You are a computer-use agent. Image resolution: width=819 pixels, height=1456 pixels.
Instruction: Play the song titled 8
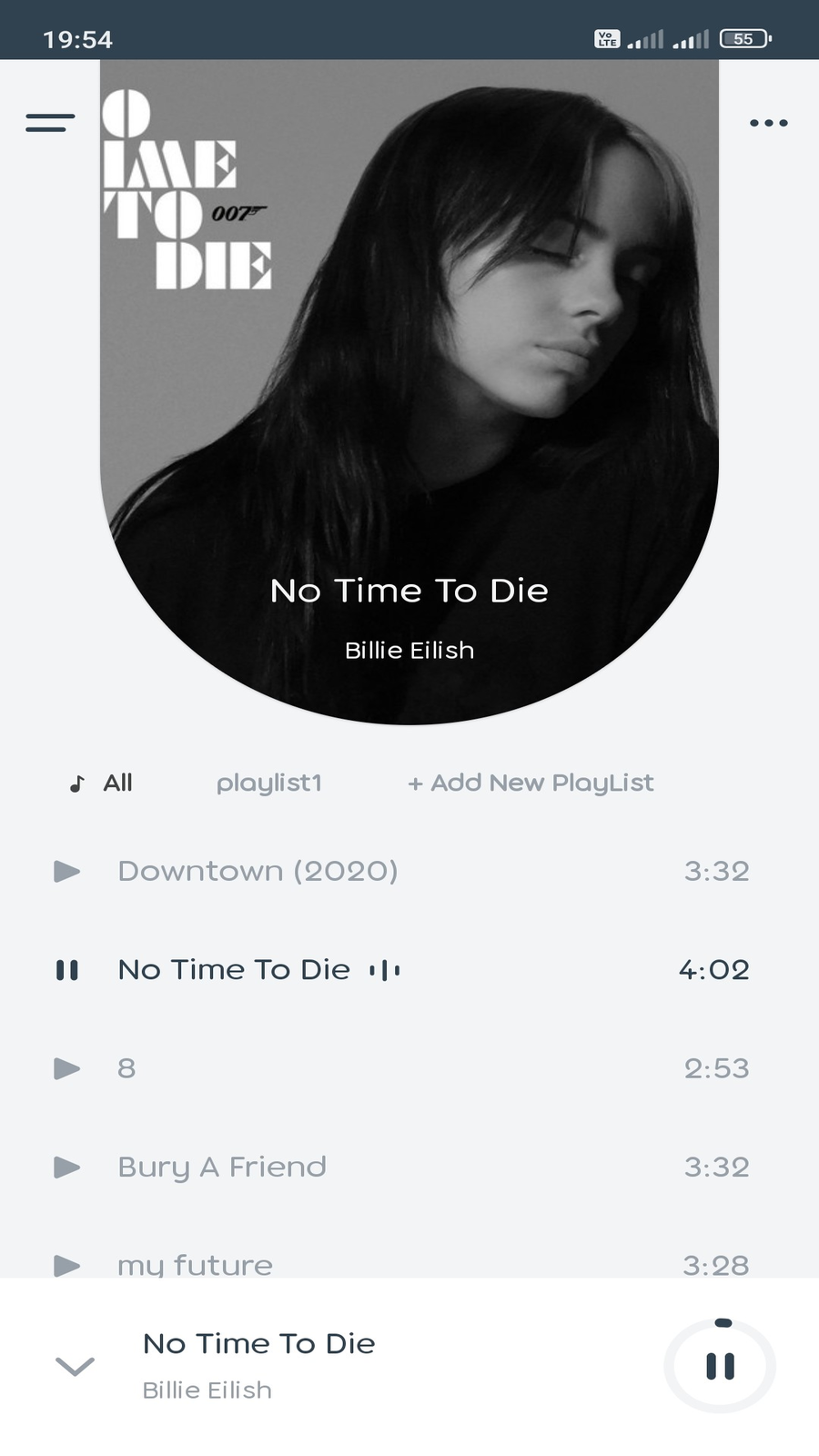pos(67,1068)
